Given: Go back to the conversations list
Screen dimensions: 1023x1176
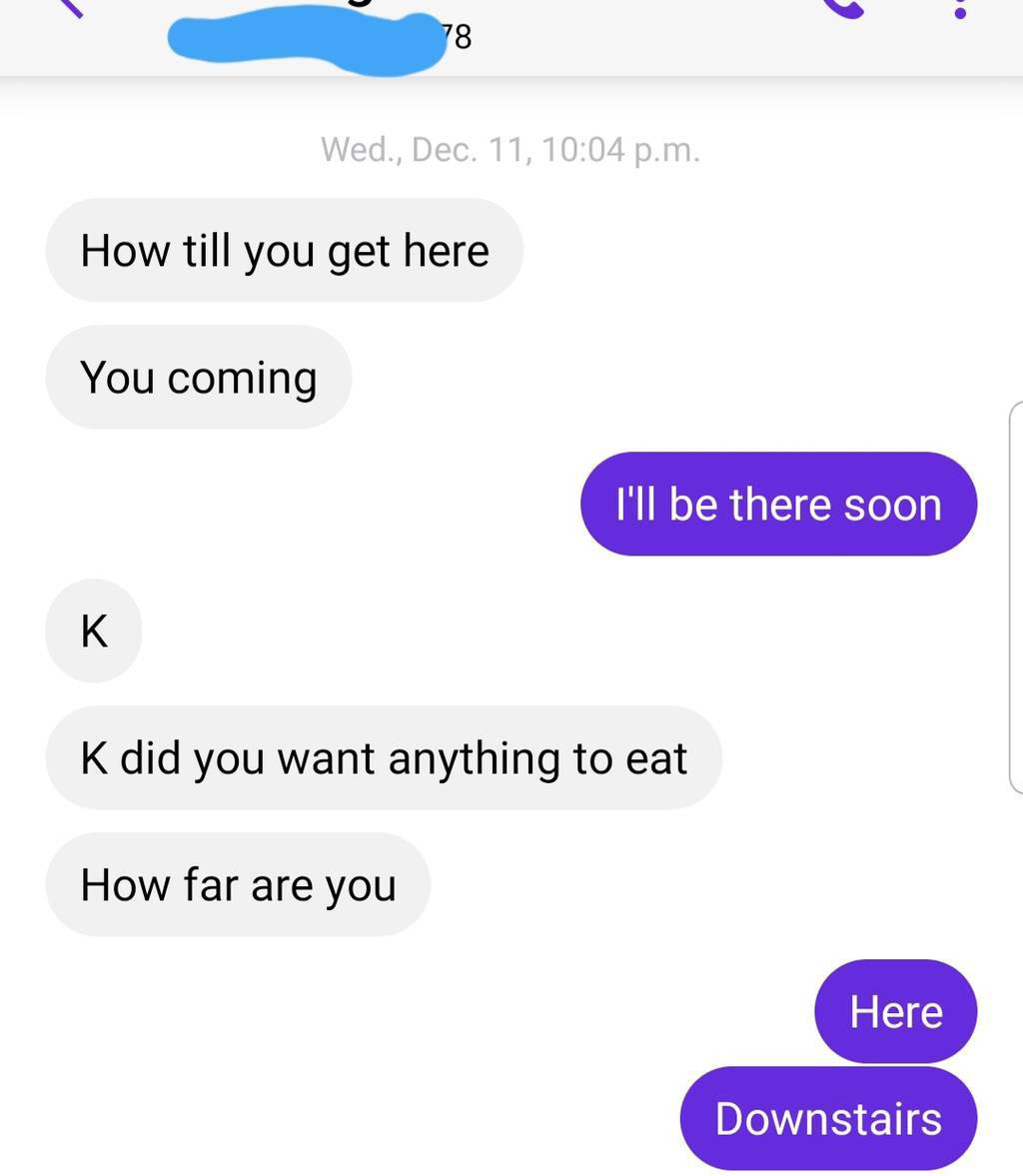Looking at the screenshot, I should click(x=70, y=8).
